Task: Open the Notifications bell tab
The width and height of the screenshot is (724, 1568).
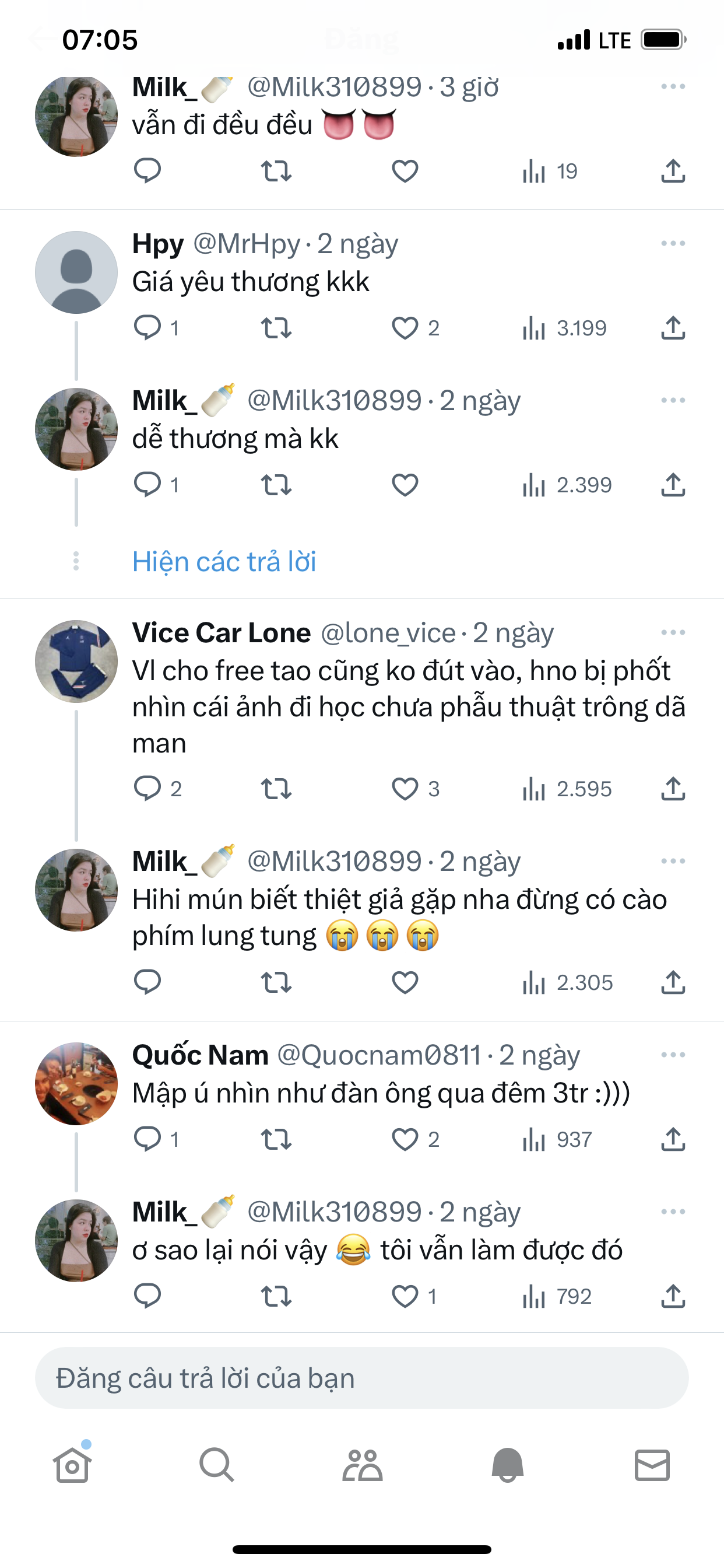Action: [x=507, y=1465]
